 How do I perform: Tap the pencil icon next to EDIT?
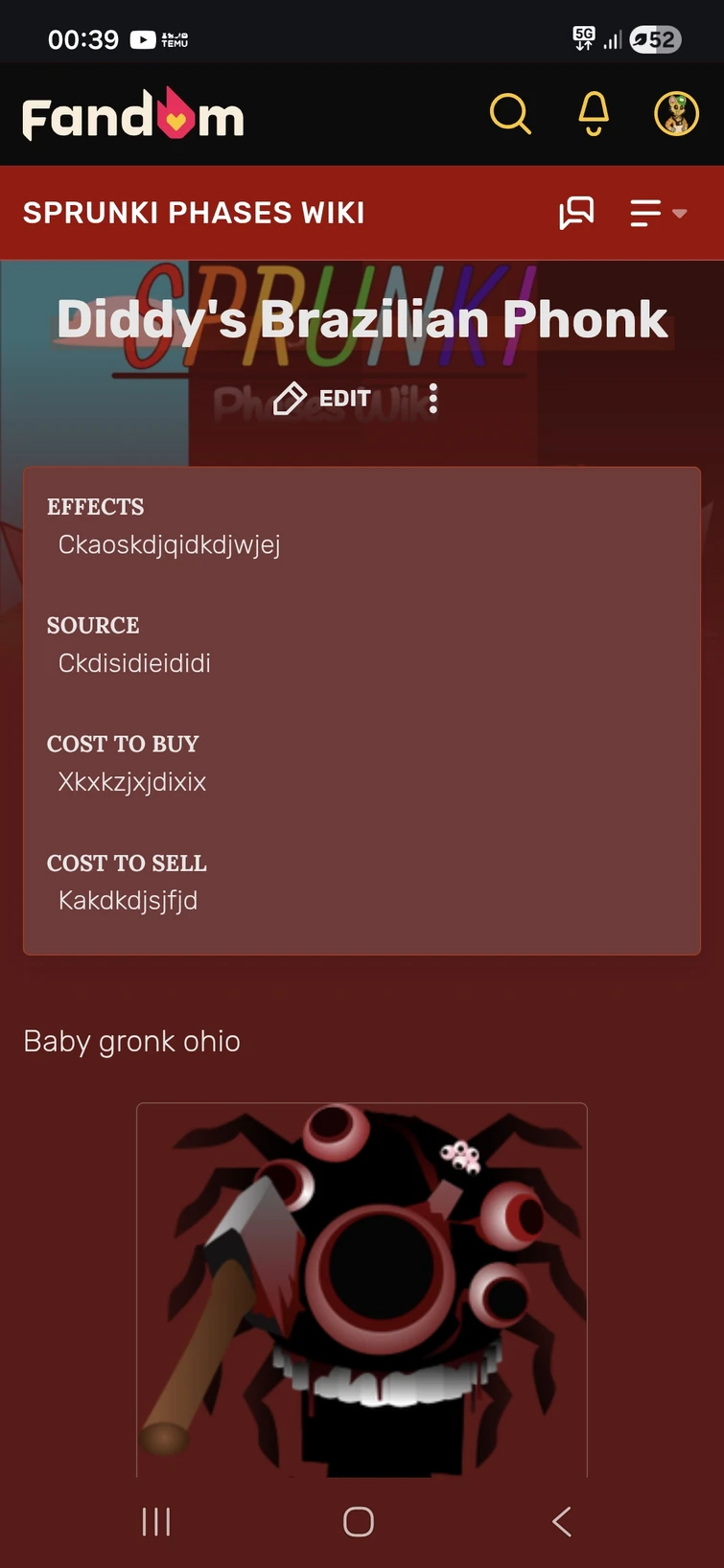[x=289, y=399]
